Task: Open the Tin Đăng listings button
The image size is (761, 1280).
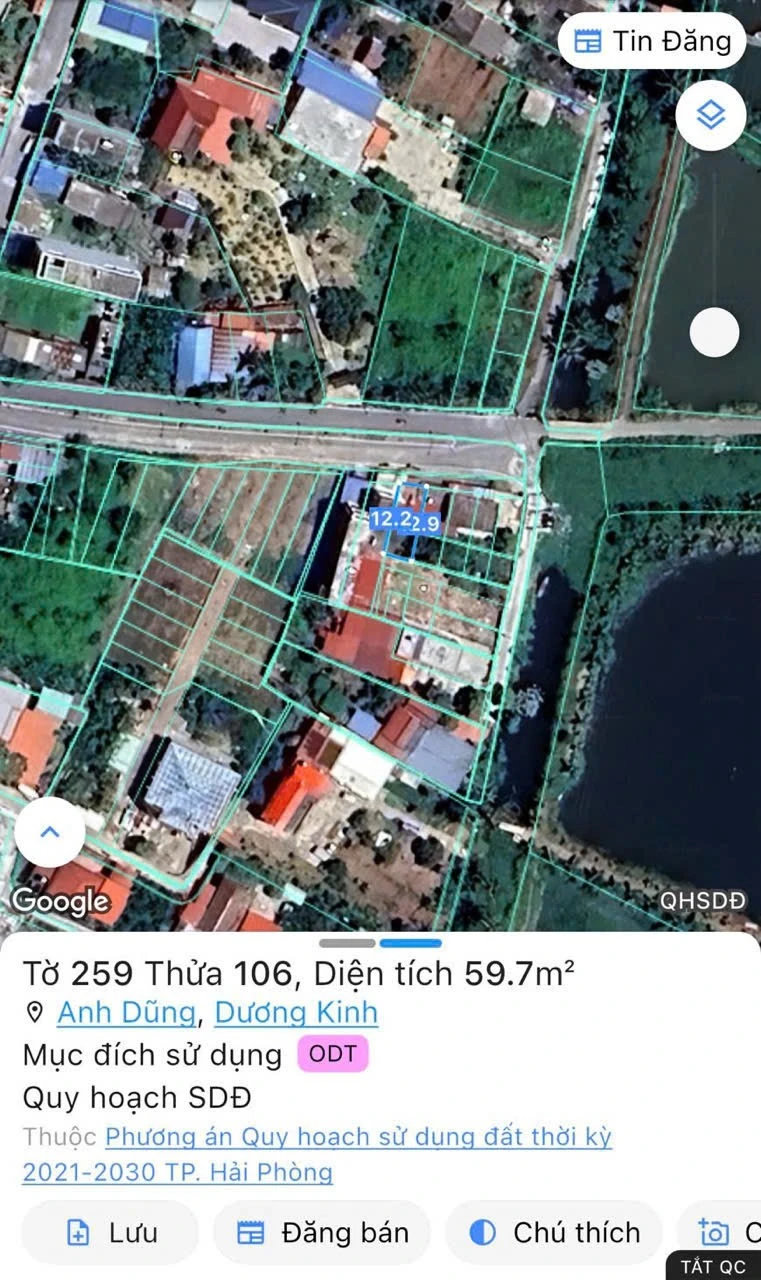Action: coord(652,41)
